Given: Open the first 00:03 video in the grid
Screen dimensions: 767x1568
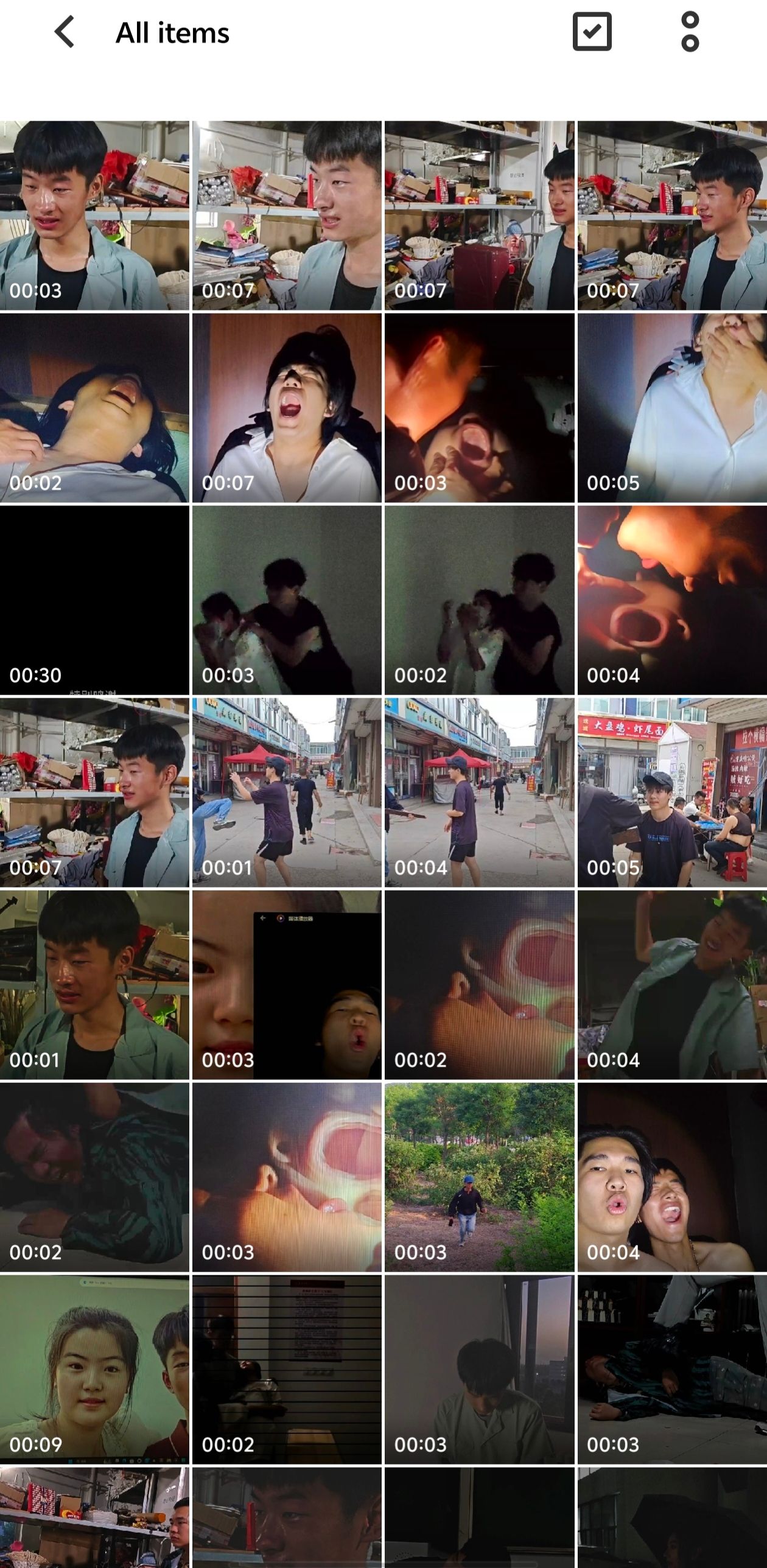Looking at the screenshot, I should (94, 215).
